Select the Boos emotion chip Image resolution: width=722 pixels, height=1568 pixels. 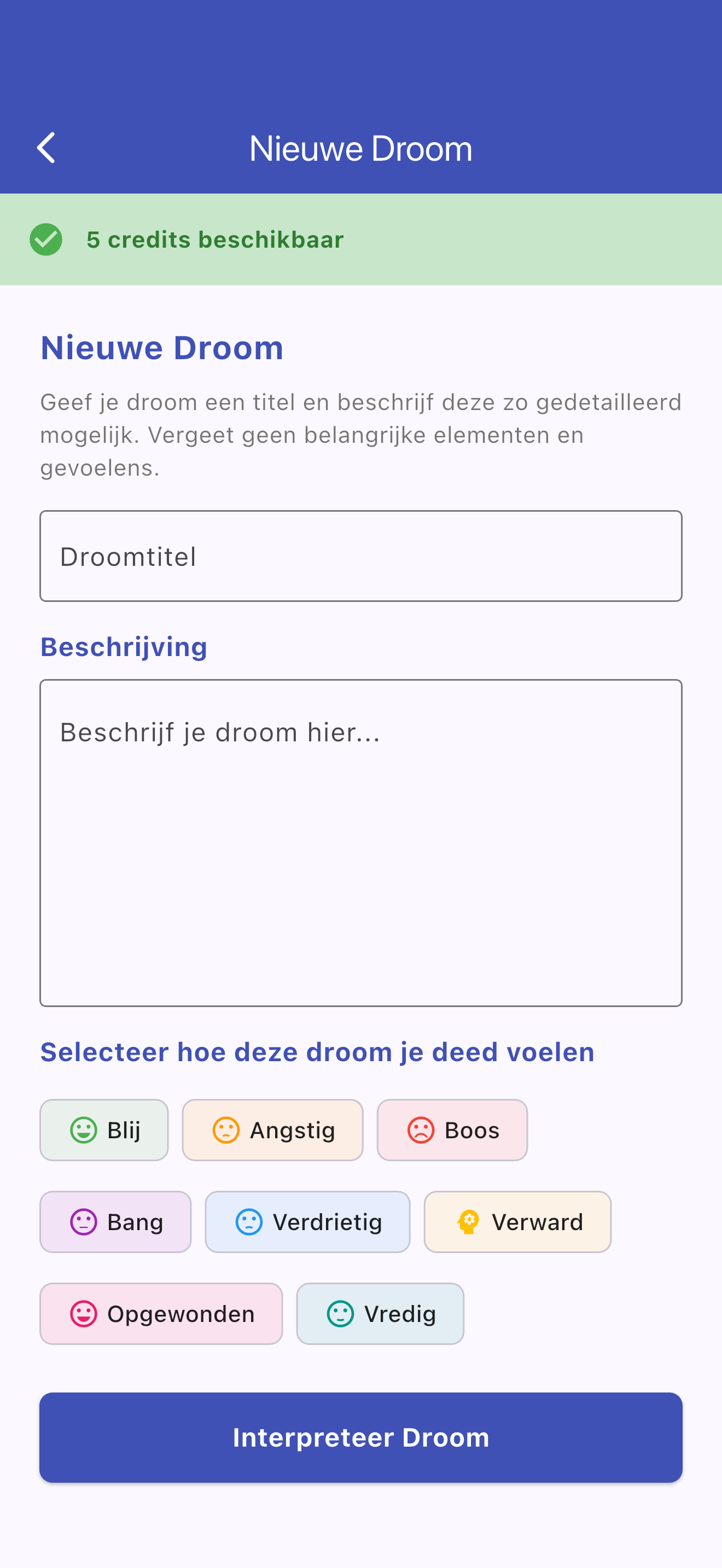[452, 1130]
